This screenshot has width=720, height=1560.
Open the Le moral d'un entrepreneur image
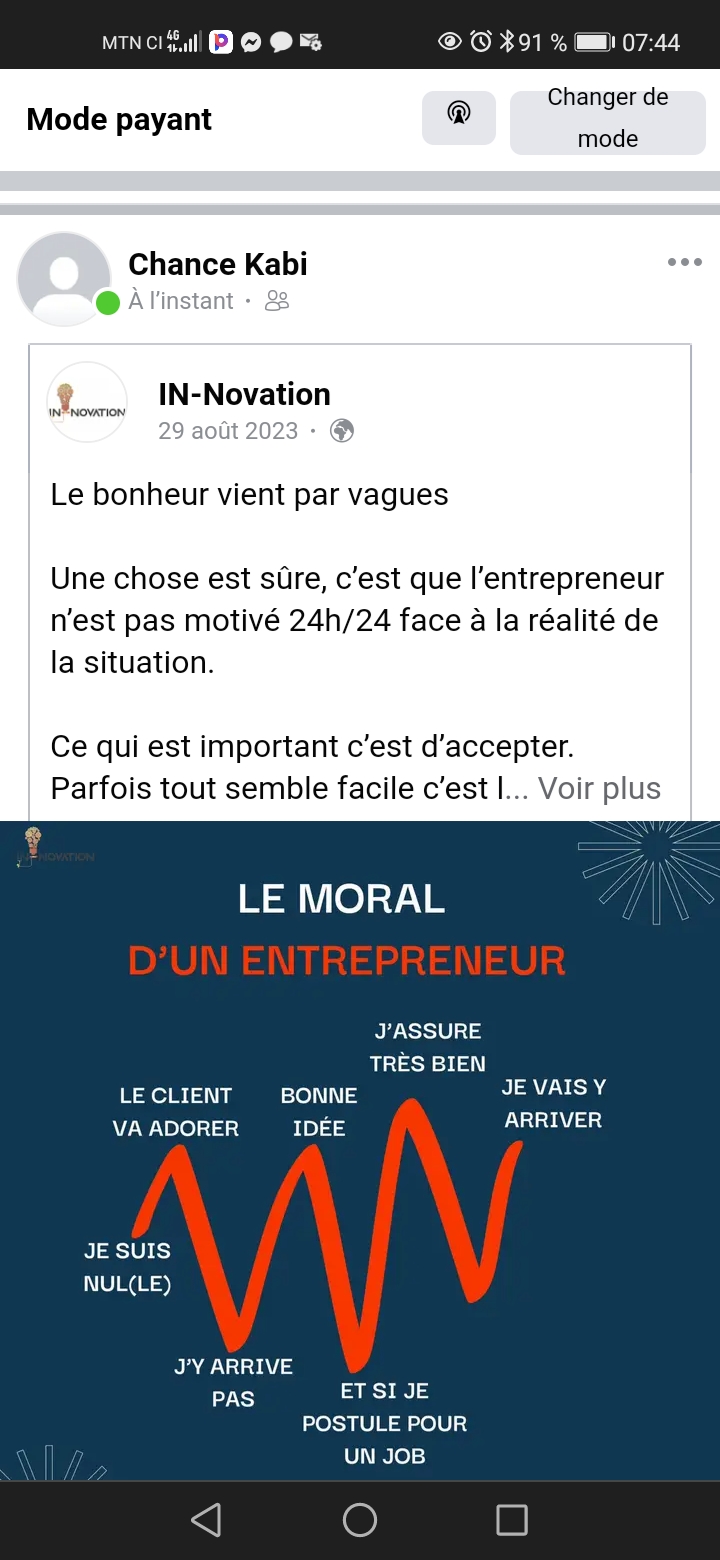click(360, 1150)
